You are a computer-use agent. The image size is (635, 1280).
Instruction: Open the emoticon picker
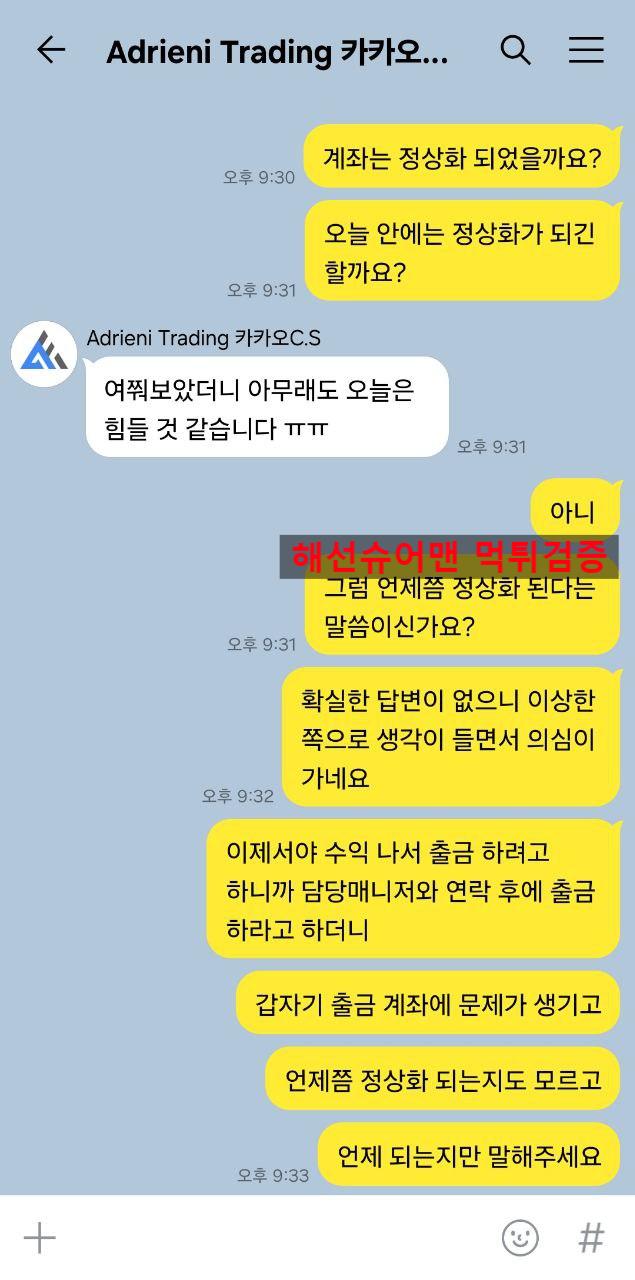520,1238
